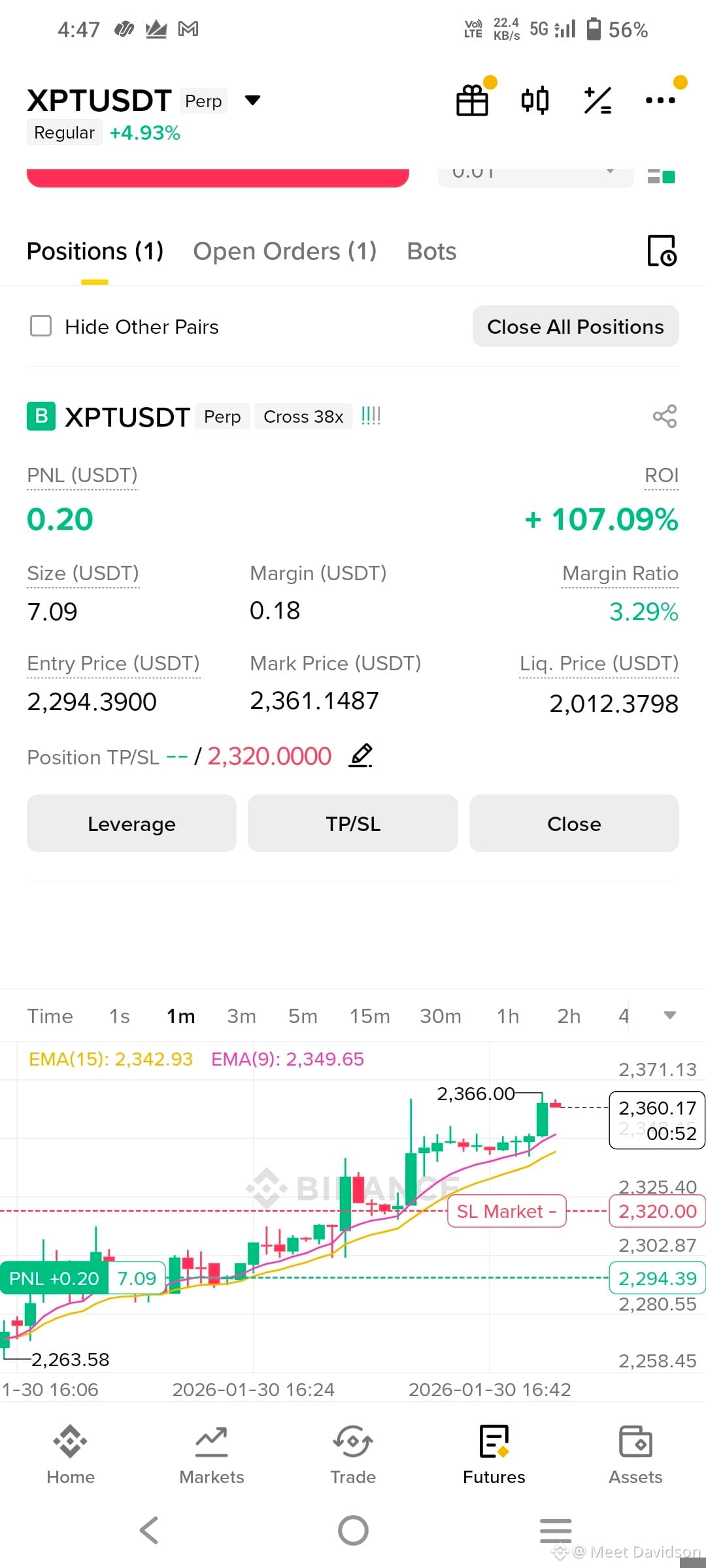Share the XPTUSDT position
706x1568 pixels.
[665, 416]
